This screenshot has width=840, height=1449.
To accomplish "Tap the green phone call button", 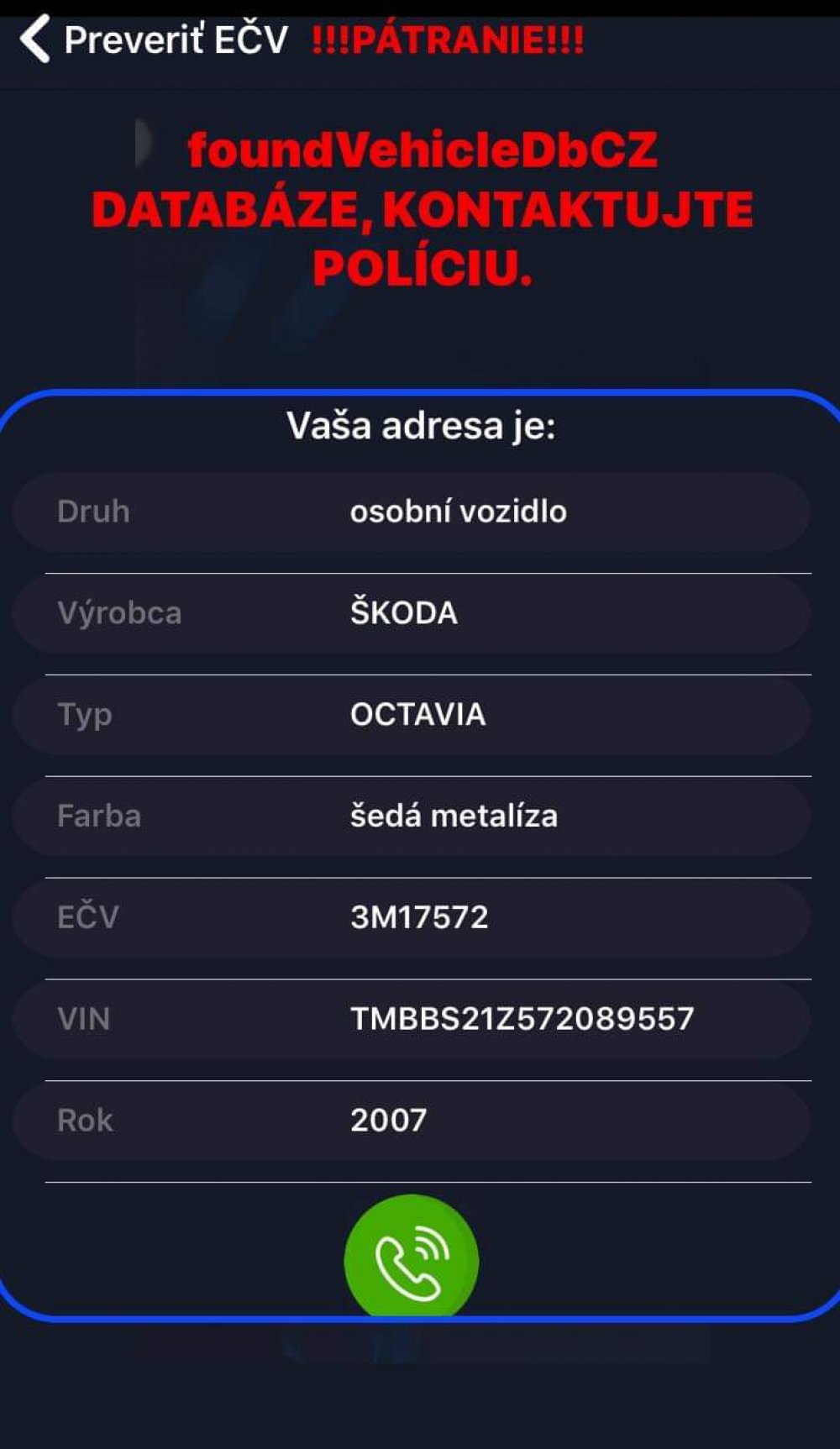I will point(412,1257).
